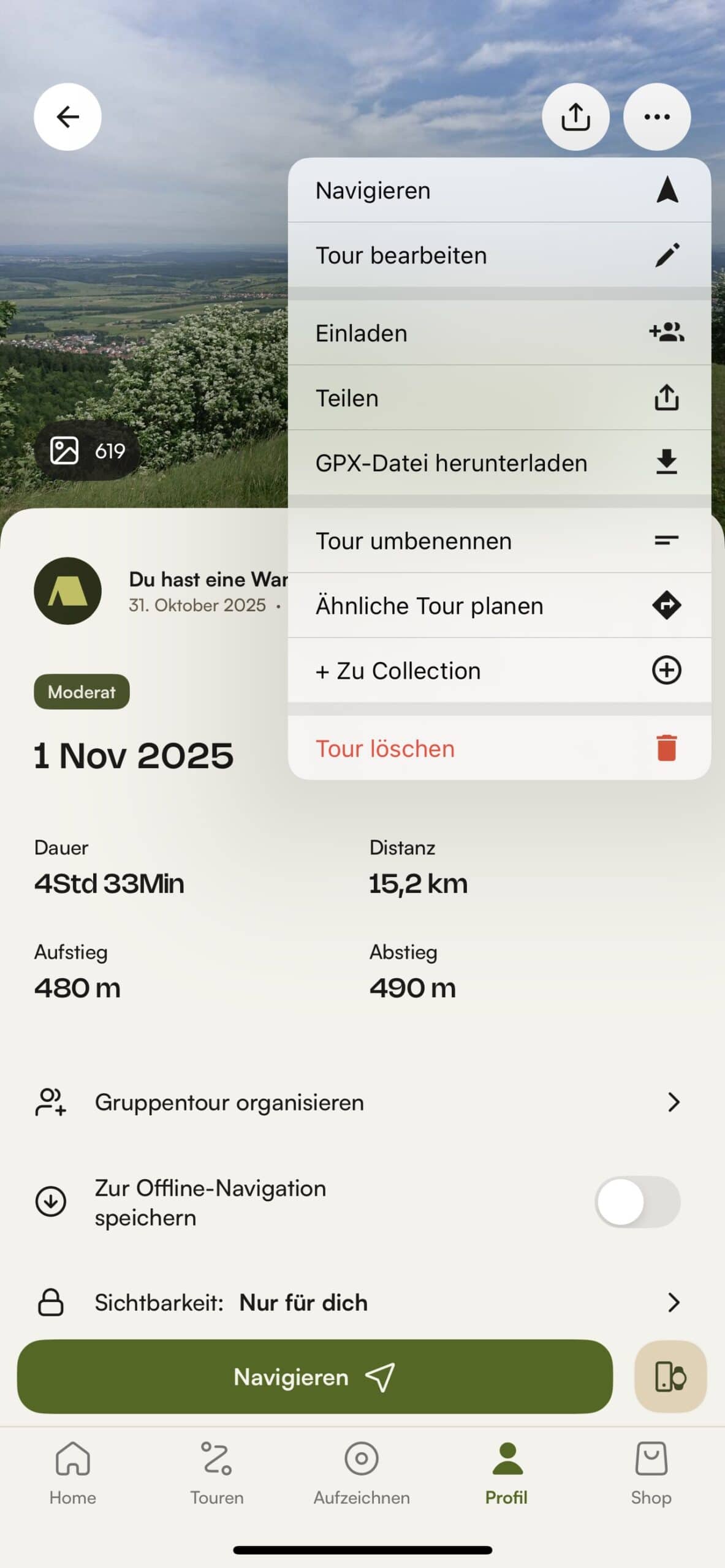The height and width of the screenshot is (1568, 725).
Task: Select Tour umbenennen
Action: point(499,541)
